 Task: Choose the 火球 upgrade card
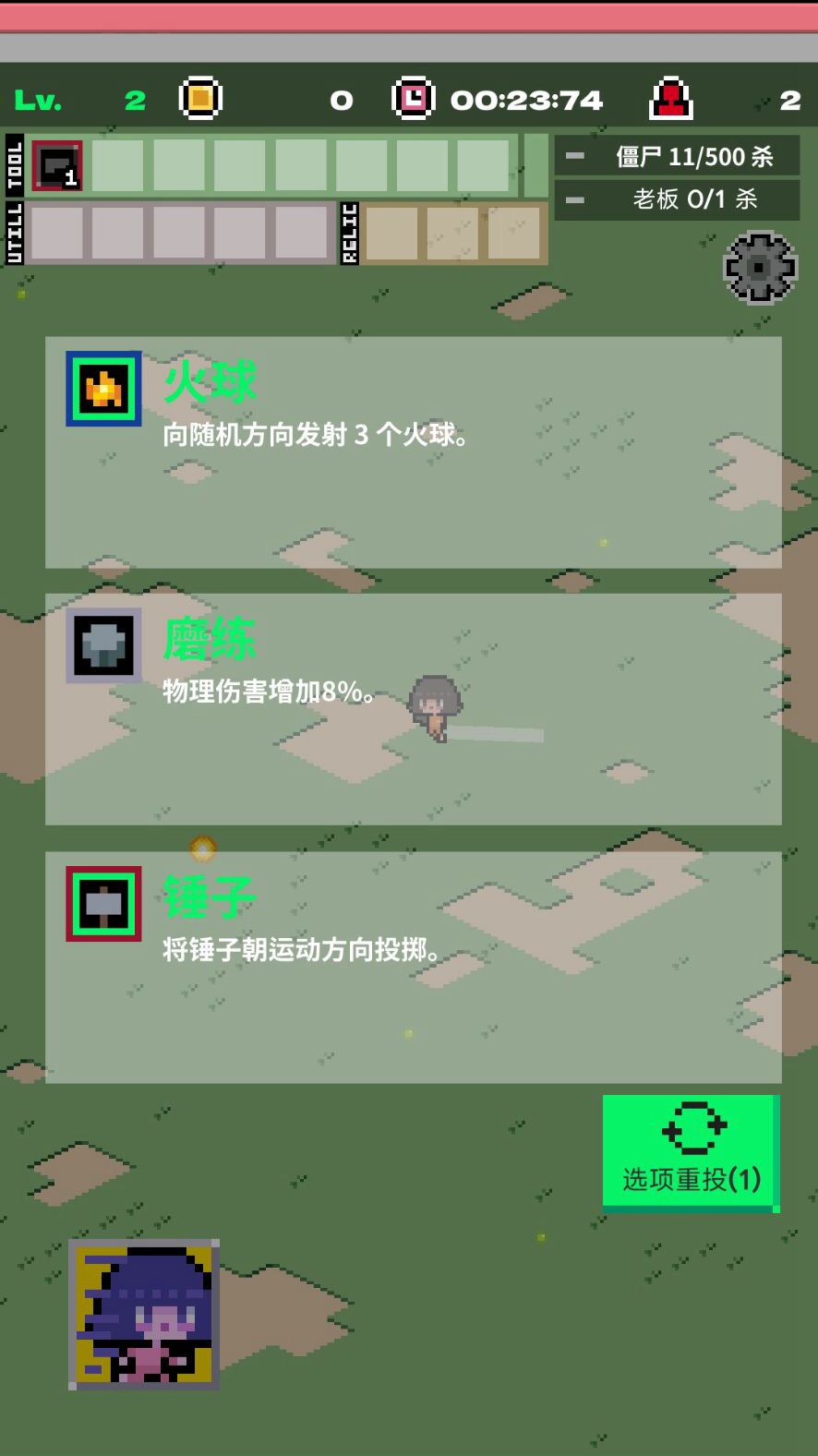point(411,452)
